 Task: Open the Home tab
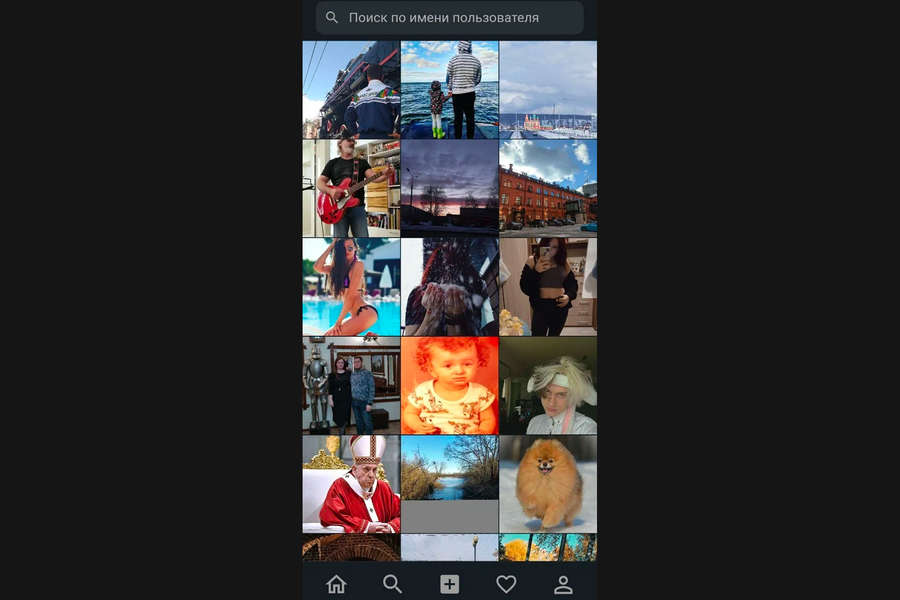coord(336,585)
